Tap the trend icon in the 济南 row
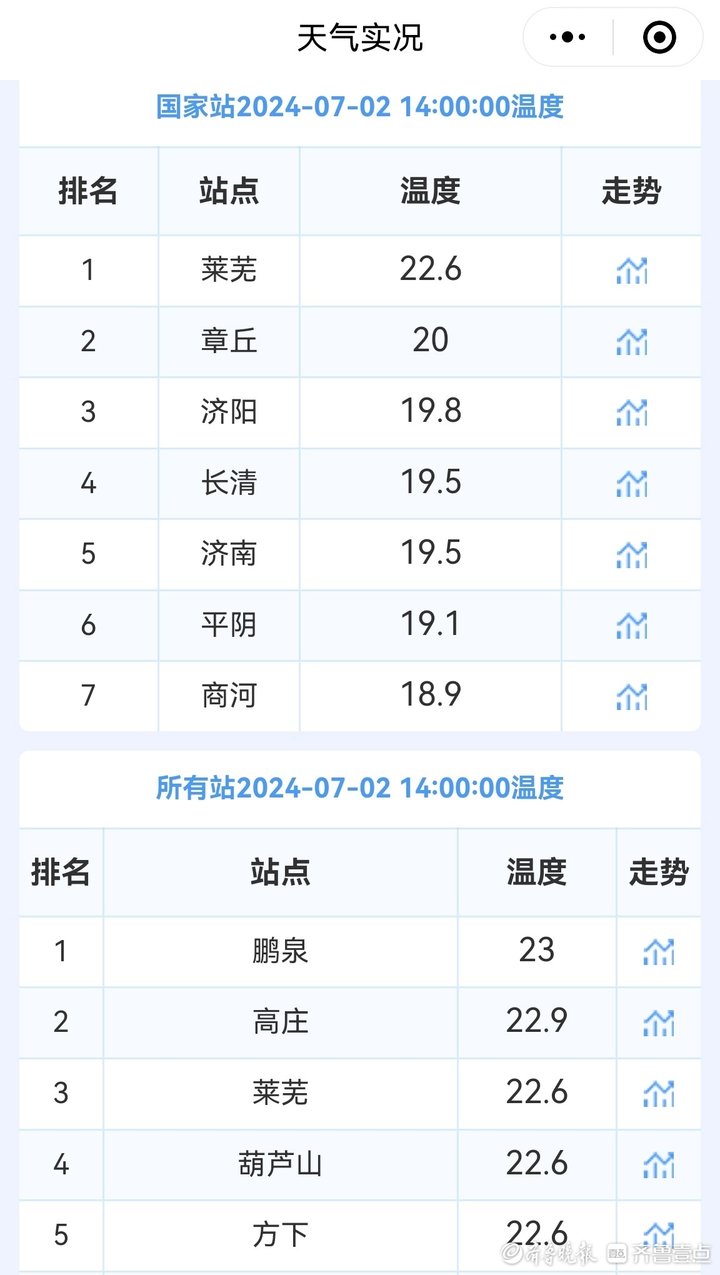The width and height of the screenshot is (720, 1275). coord(631,554)
